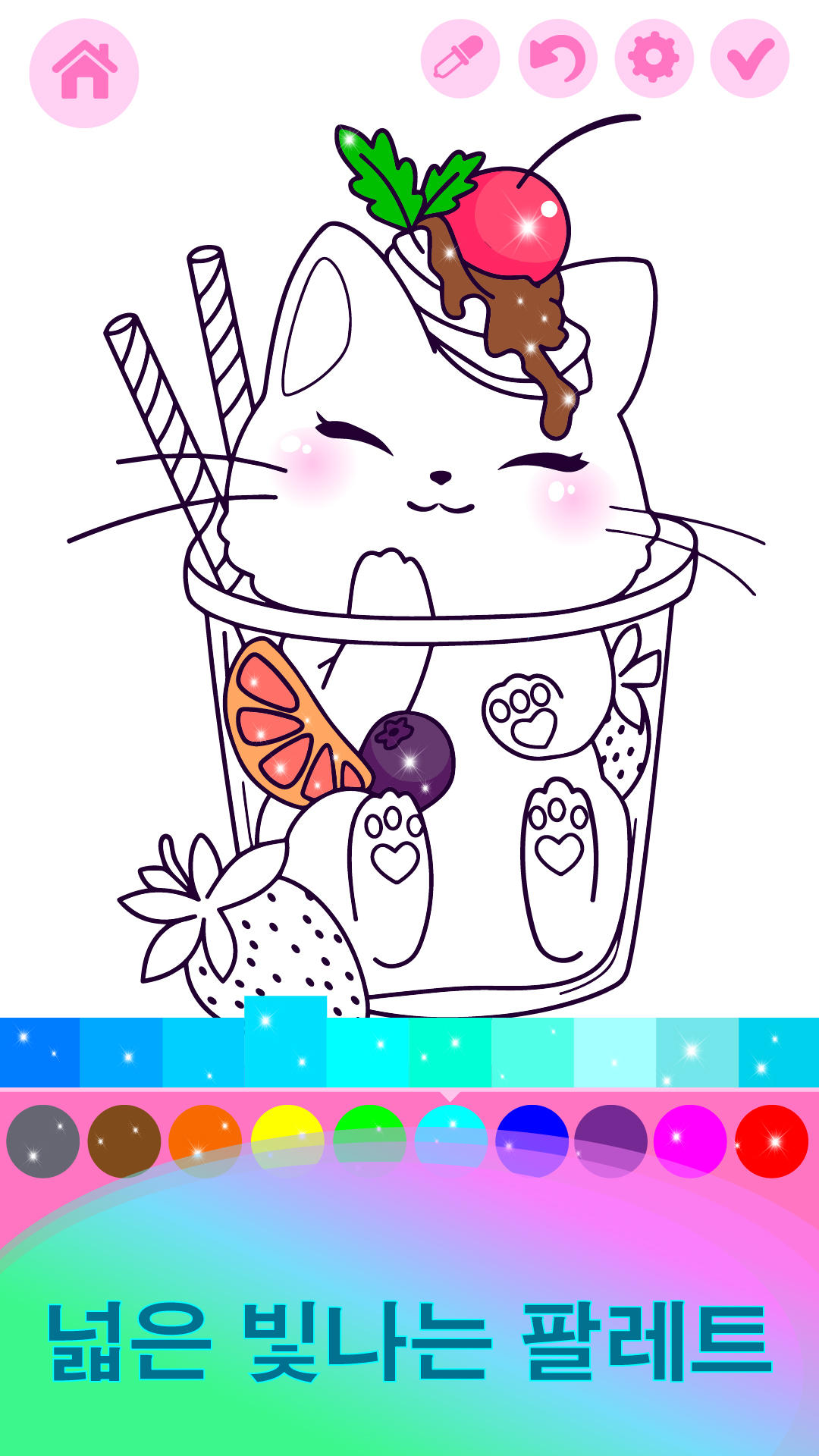Open the settings gear
The width and height of the screenshot is (819, 1456).
click(654, 58)
